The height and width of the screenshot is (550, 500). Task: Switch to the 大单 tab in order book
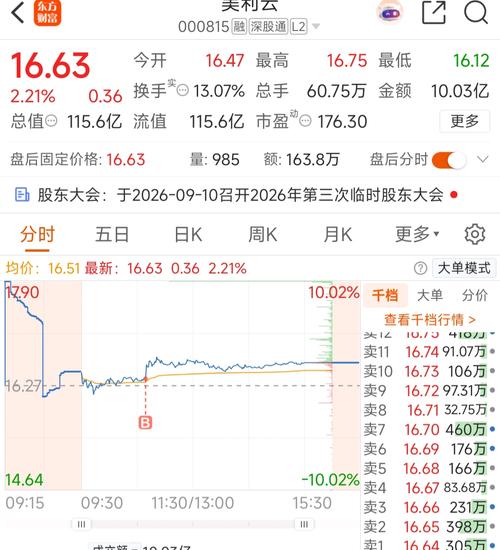[x=430, y=295]
